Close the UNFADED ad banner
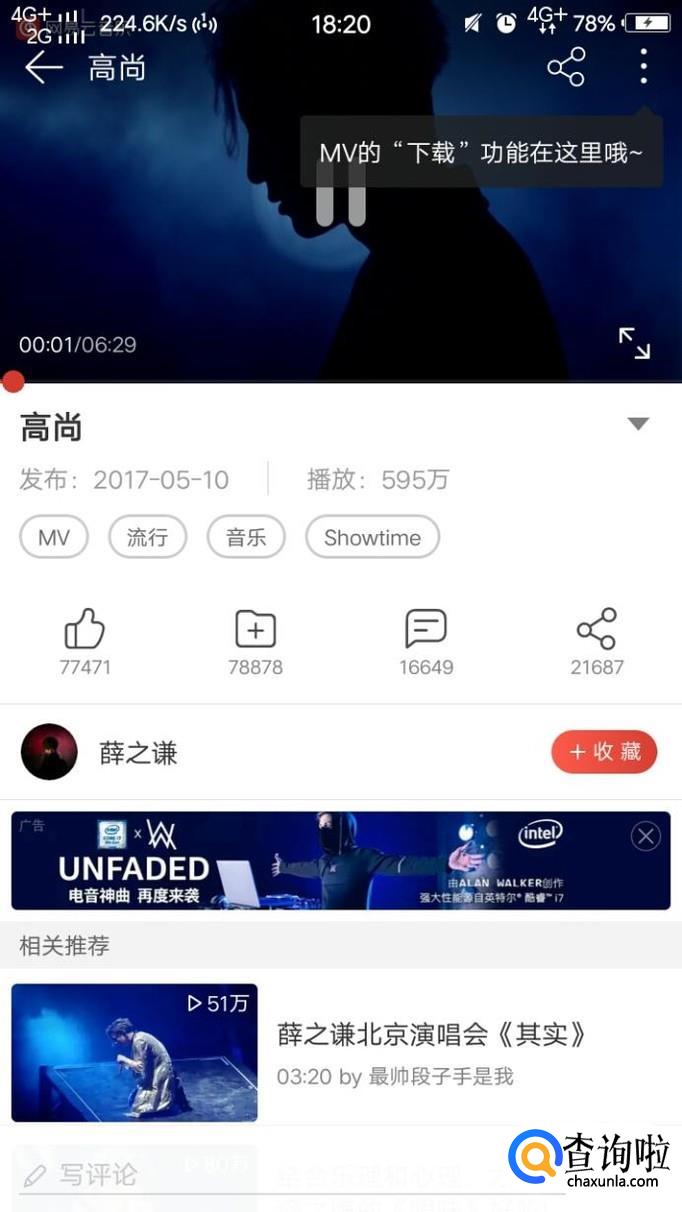Screen dimensions: 682x1212 point(646,836)
